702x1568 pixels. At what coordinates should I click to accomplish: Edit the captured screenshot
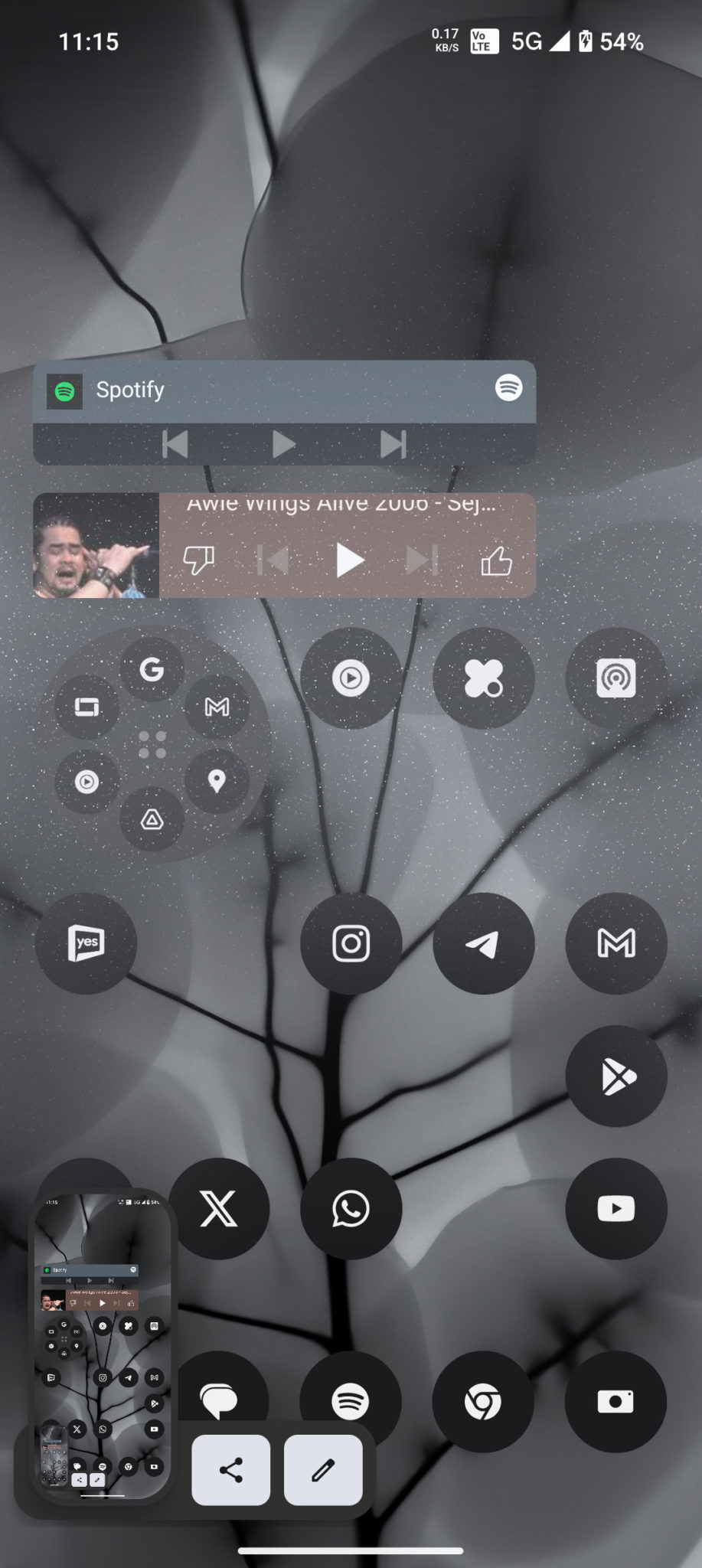click(323, 1470)
